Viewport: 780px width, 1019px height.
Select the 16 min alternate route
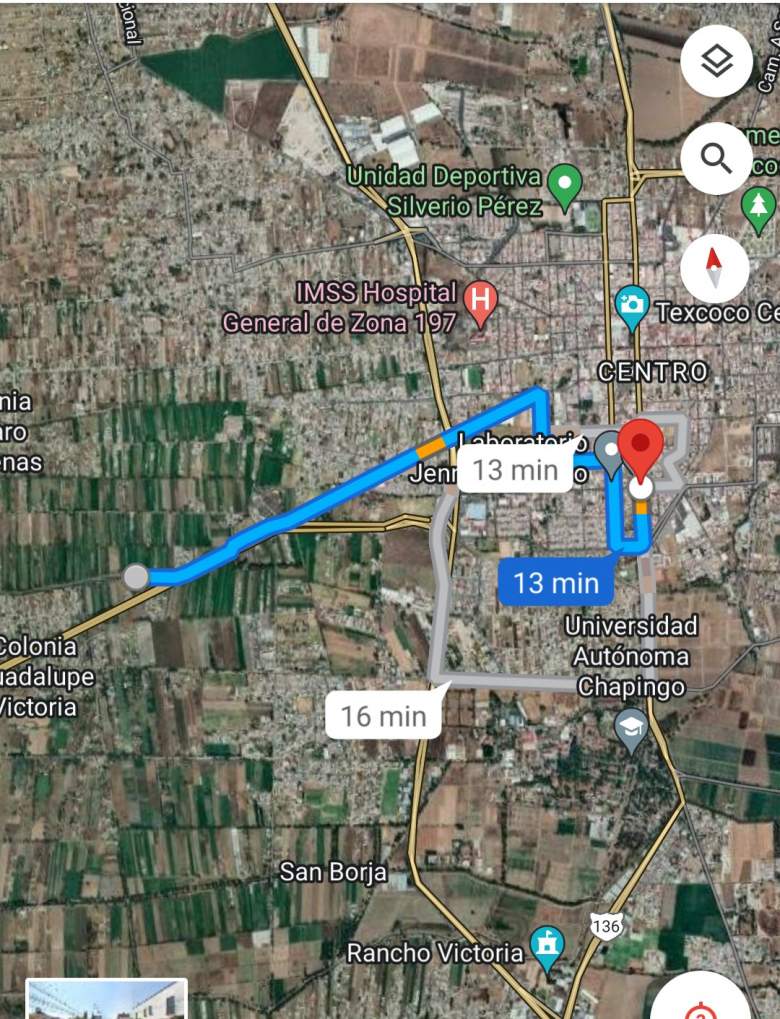[x=383, y=714]
